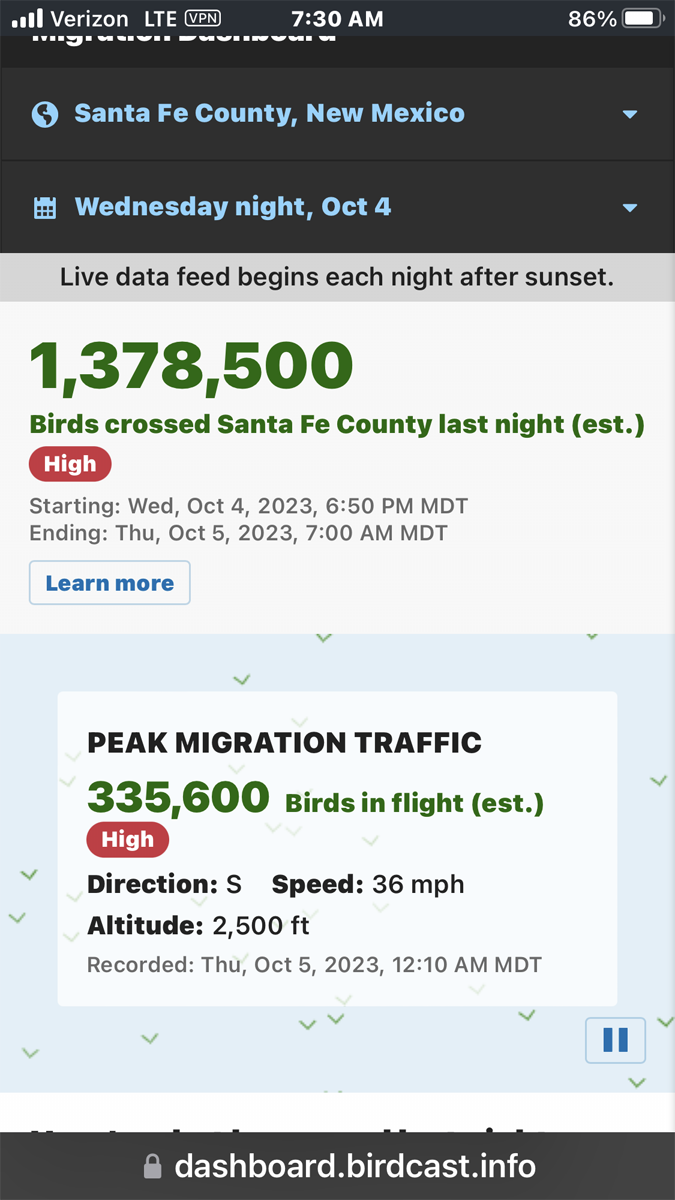Open the Santa Fe County location dropdown

337,113
